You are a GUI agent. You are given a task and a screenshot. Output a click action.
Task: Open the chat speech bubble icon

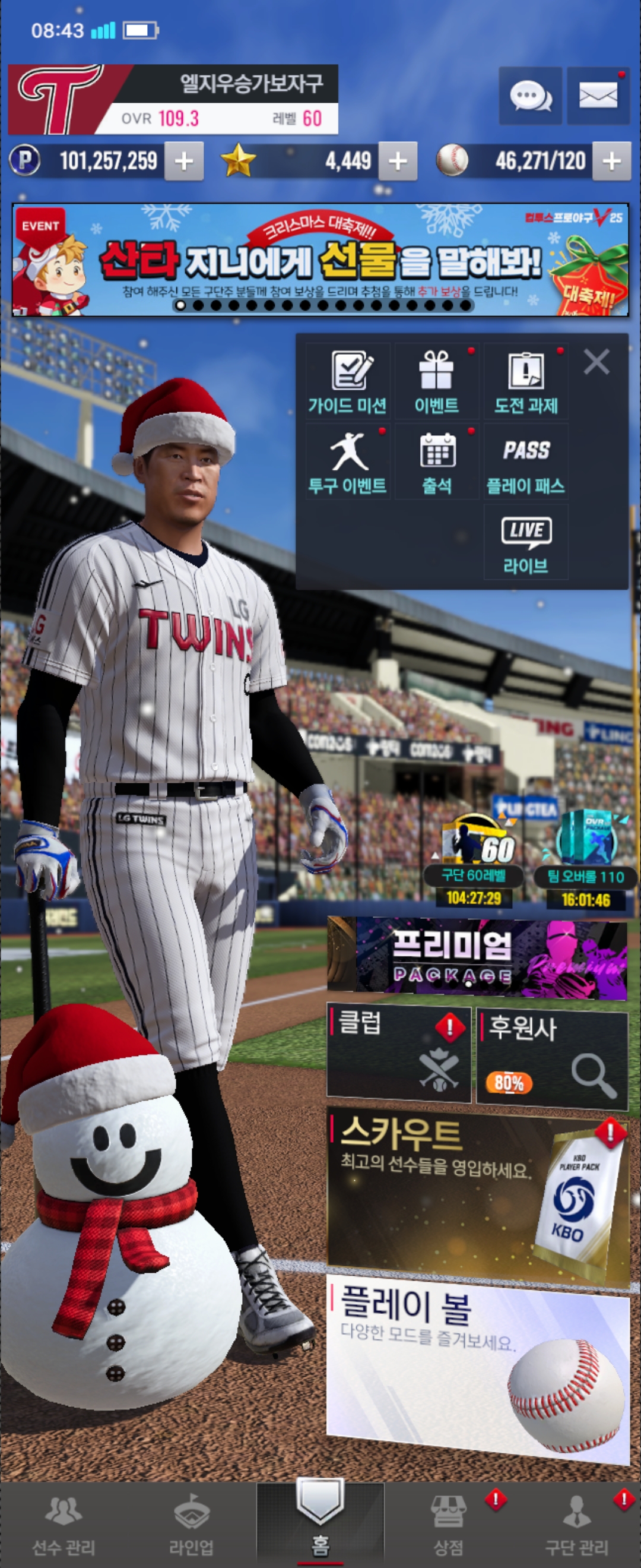tap(529, 96)
